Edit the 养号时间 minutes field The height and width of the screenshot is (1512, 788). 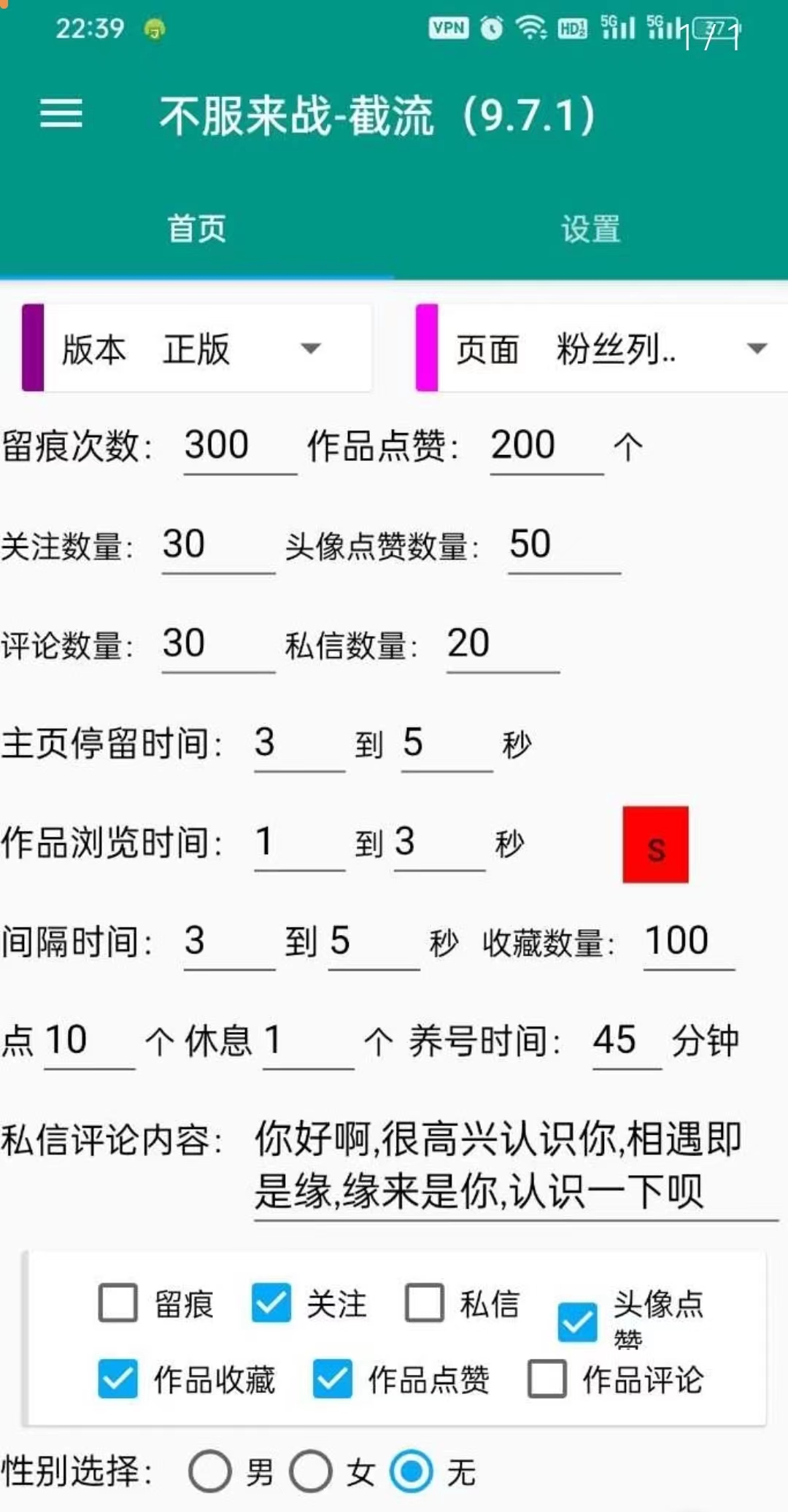(625, 1040)
